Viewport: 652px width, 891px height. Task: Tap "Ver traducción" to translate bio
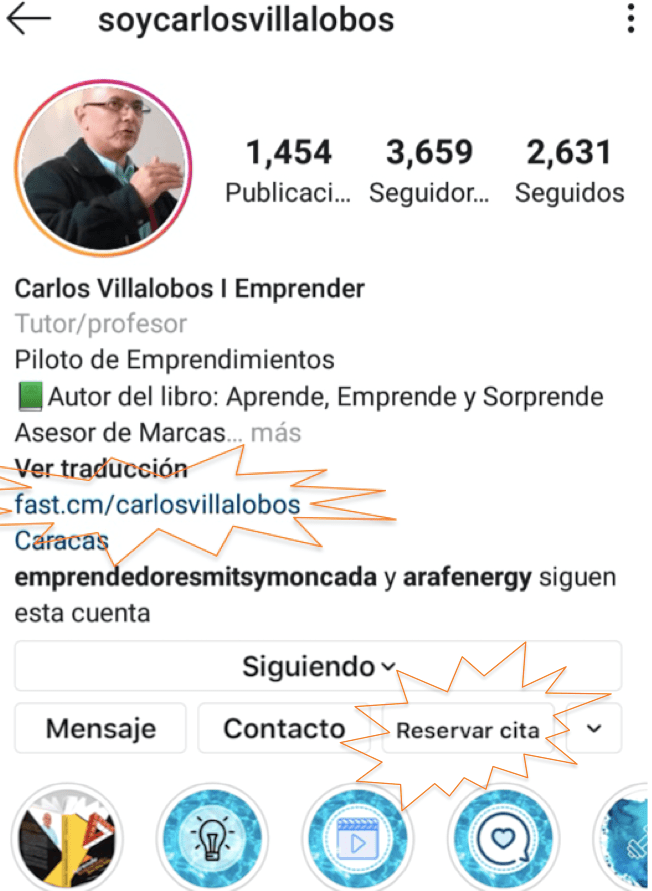point(101,469)
